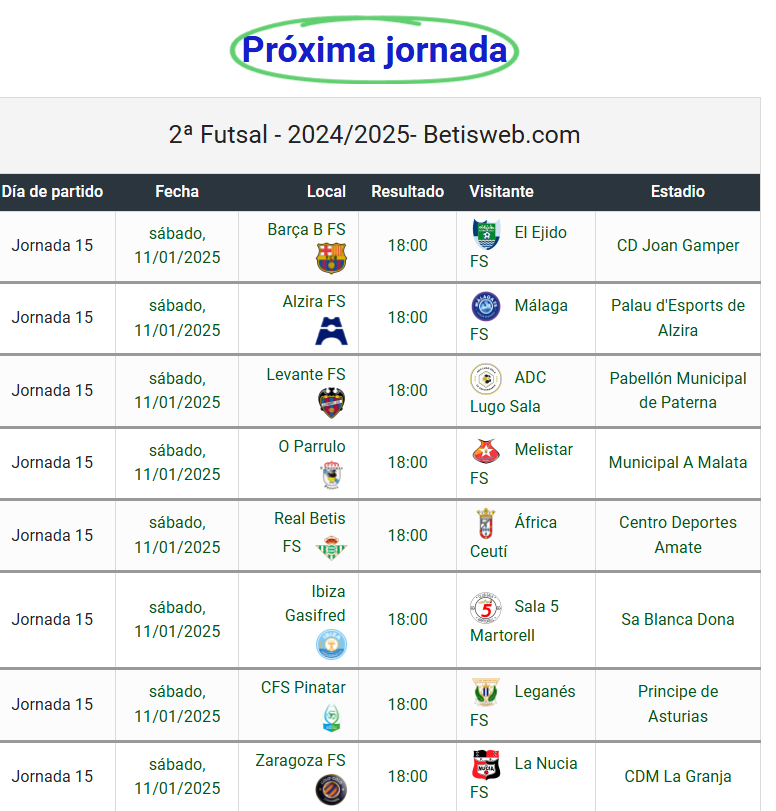The height and width of the screenshot is (811, 776).
Task: View ADC Lugo Sala team page
Action: point(530,378)
